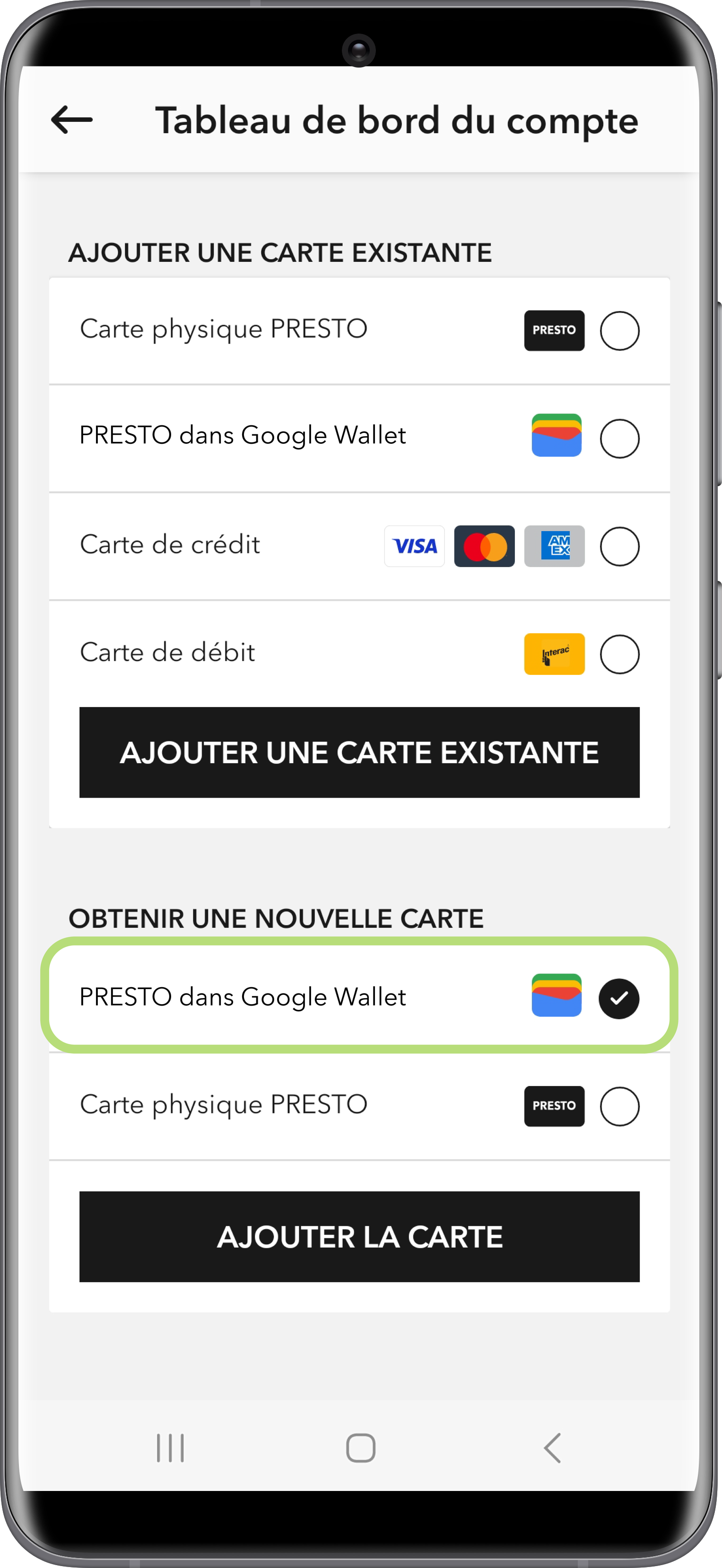Choose Carte physique PRESTO under new card section
Image resolution: width=722 pixels, height=1568 pixels.
click(620, 1105)
